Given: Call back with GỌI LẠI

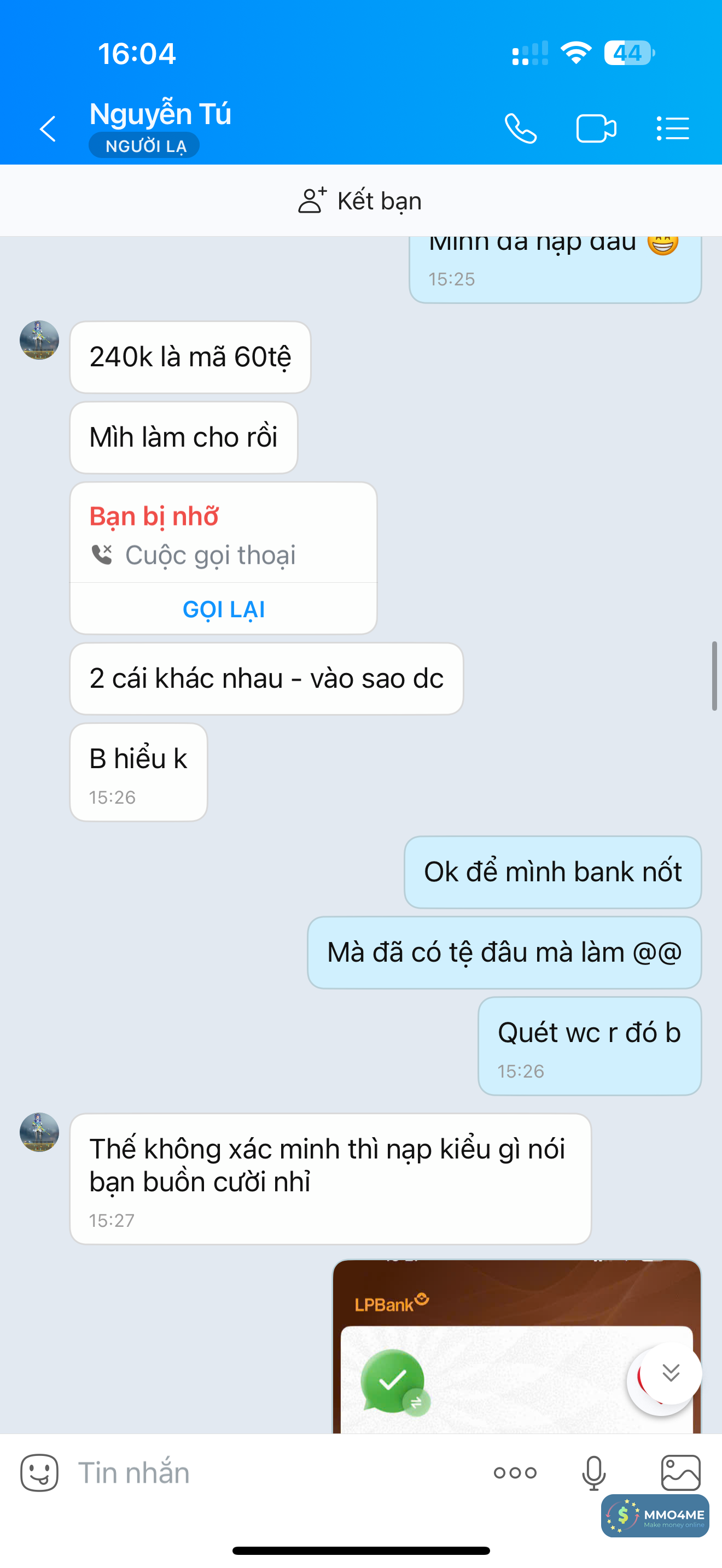Looking at the screenshot, I should pyautogui.click(x=223, y=609).
